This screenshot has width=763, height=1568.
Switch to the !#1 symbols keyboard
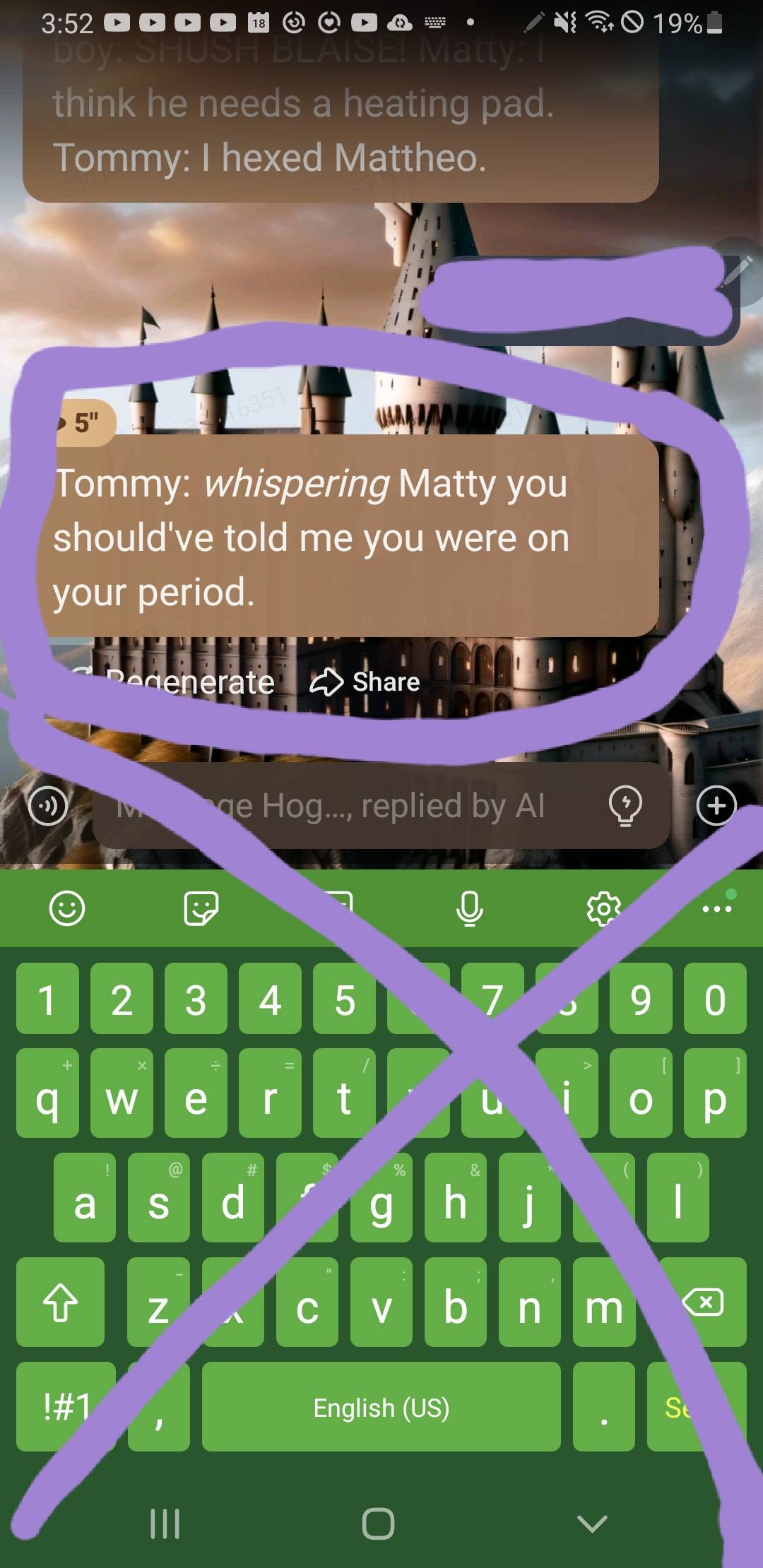[66, 1406]
